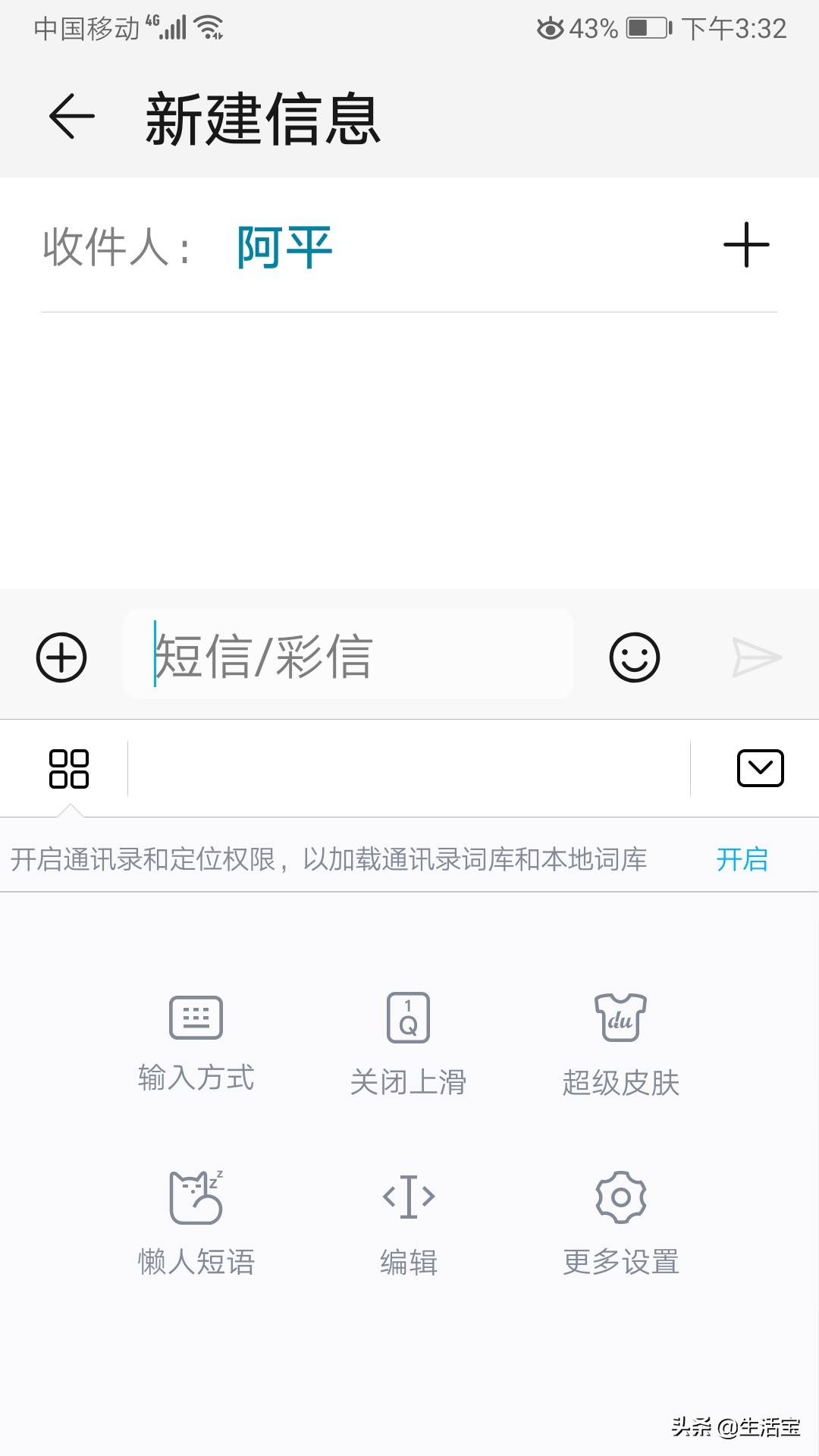The image size is (819, 1456).
Task: Enable contacts permission via 开启 link
Action: 743,859
